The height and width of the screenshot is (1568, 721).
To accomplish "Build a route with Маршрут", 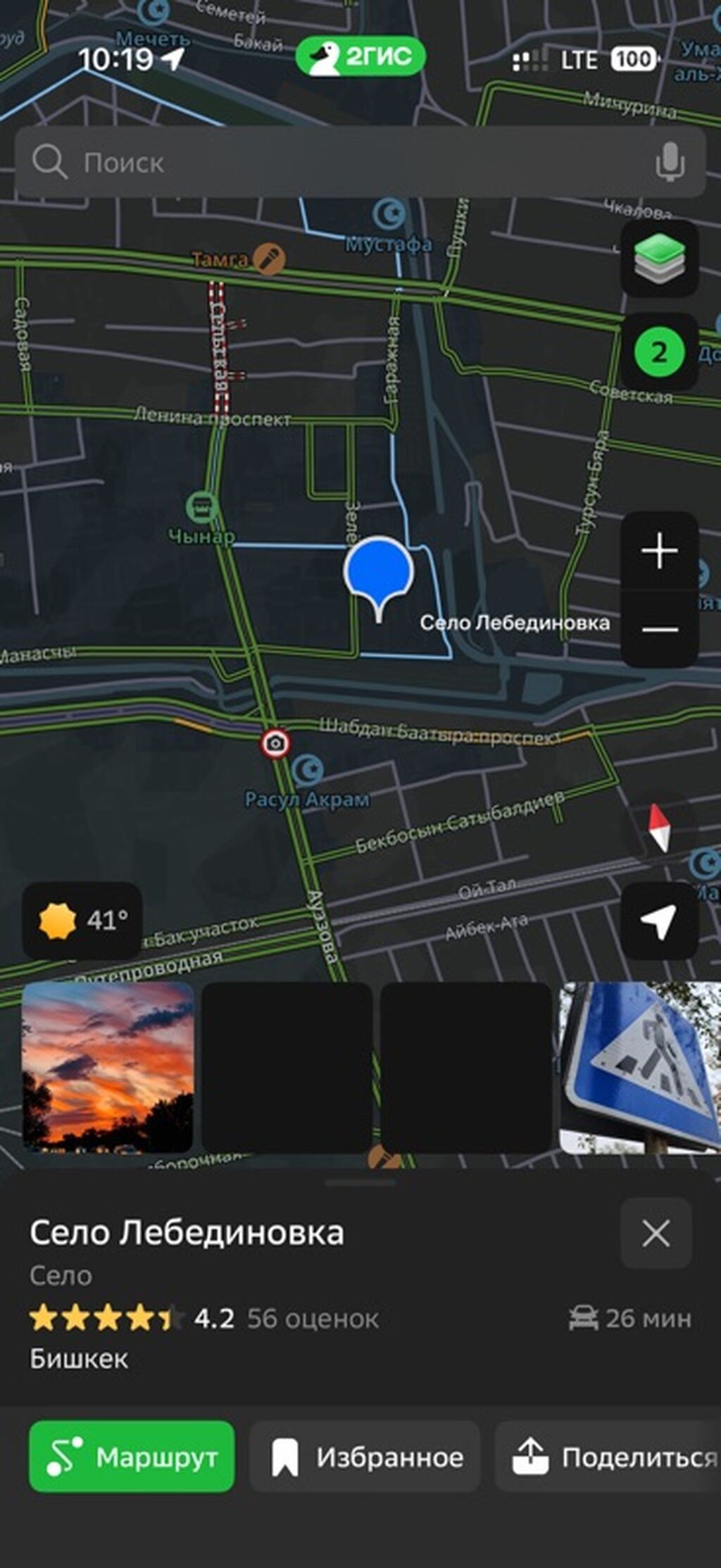I will click(132, 1457).
